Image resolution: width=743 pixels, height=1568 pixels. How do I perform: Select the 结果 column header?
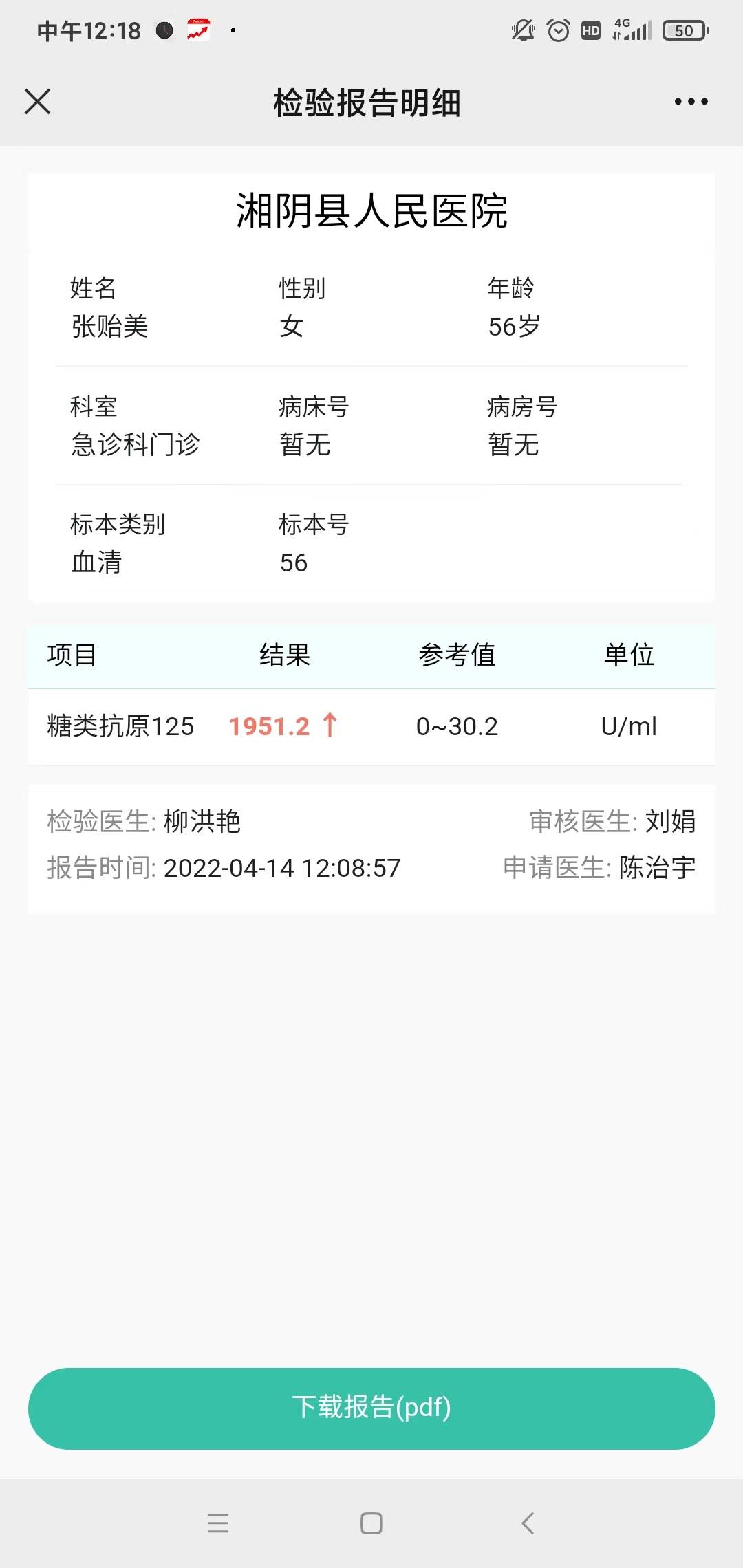[x=283, y=655]
